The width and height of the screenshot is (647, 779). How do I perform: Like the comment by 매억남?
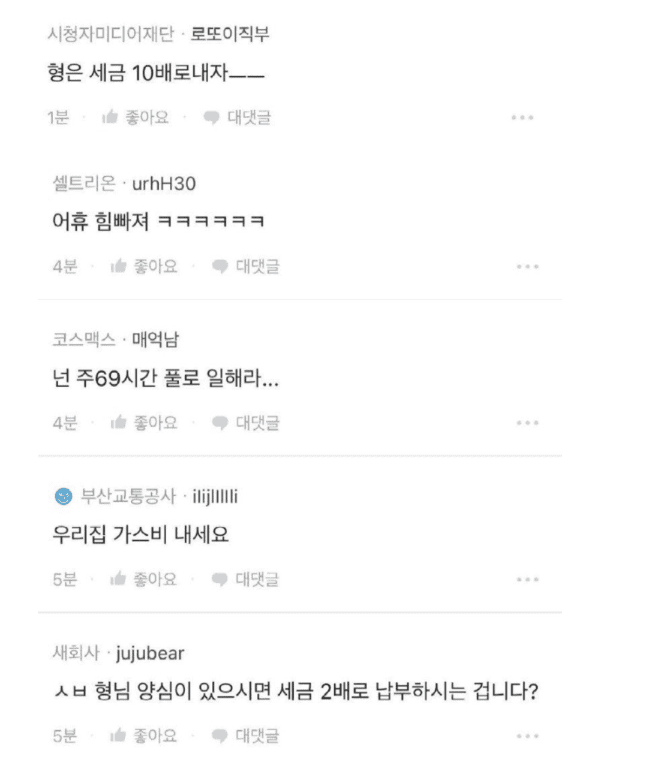point(144,423)
